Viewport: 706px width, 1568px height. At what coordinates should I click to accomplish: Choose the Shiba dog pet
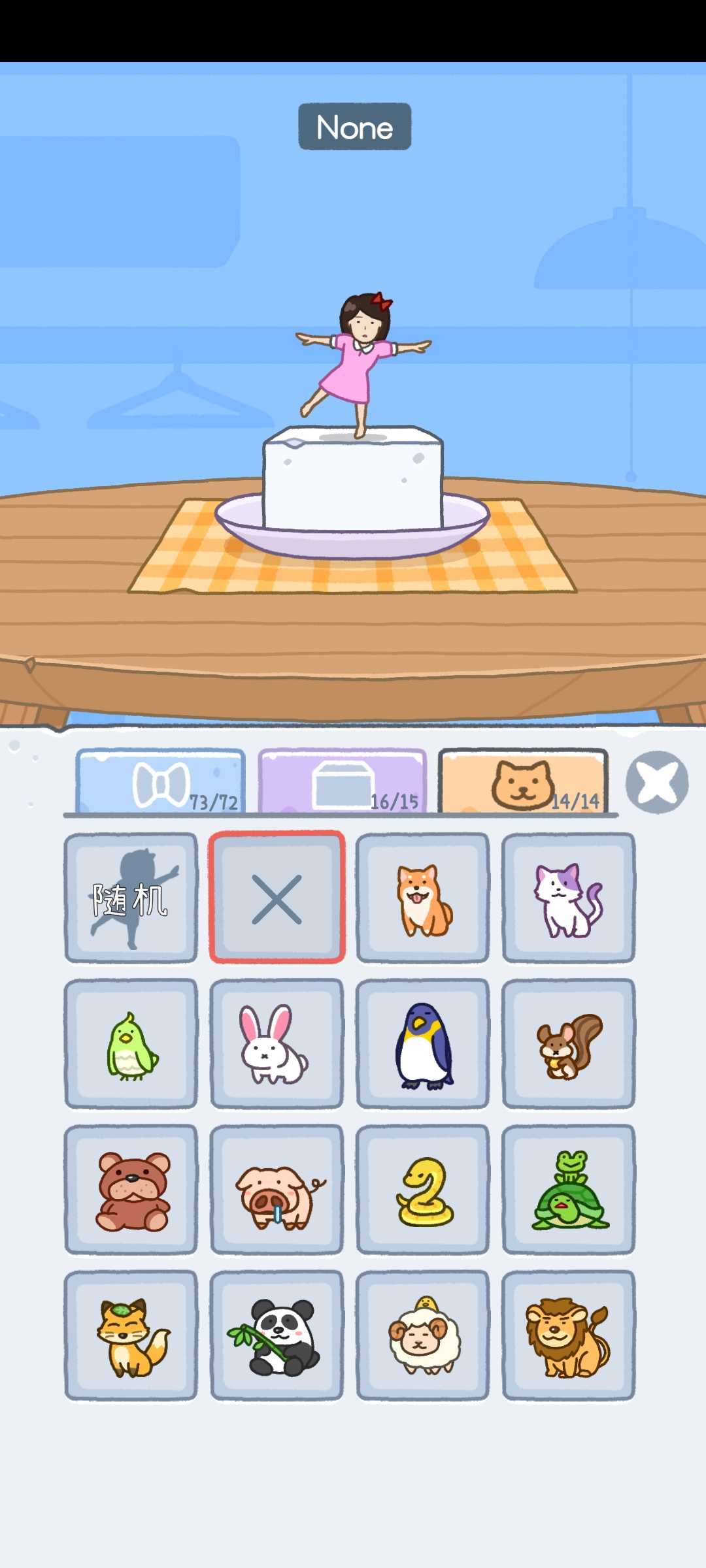tap(423, 898)
